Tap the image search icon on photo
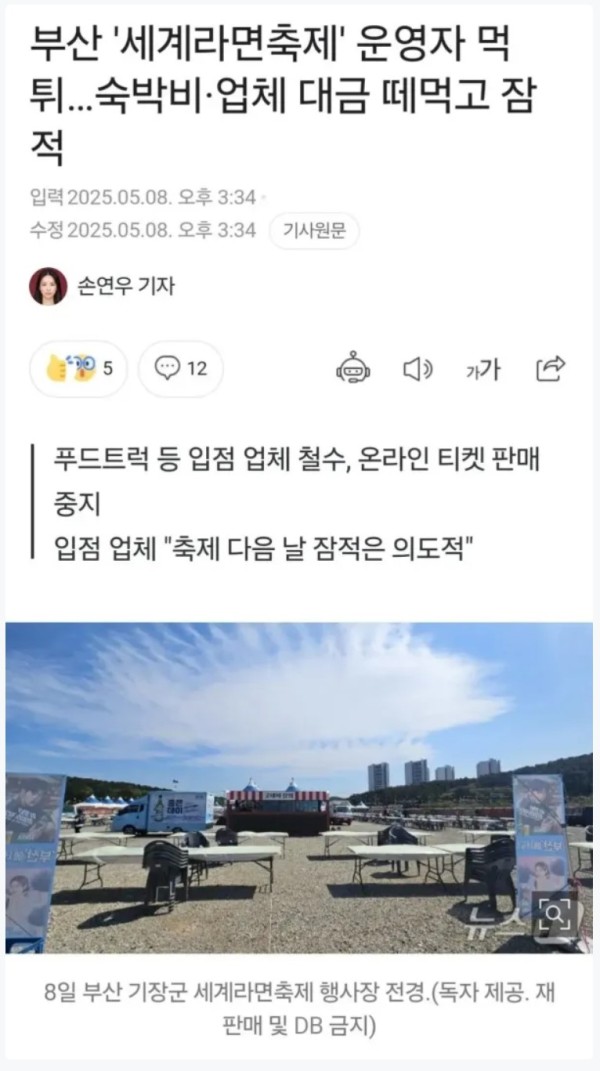Viewport: 600px width, 1071px height. tap(559, 914)
